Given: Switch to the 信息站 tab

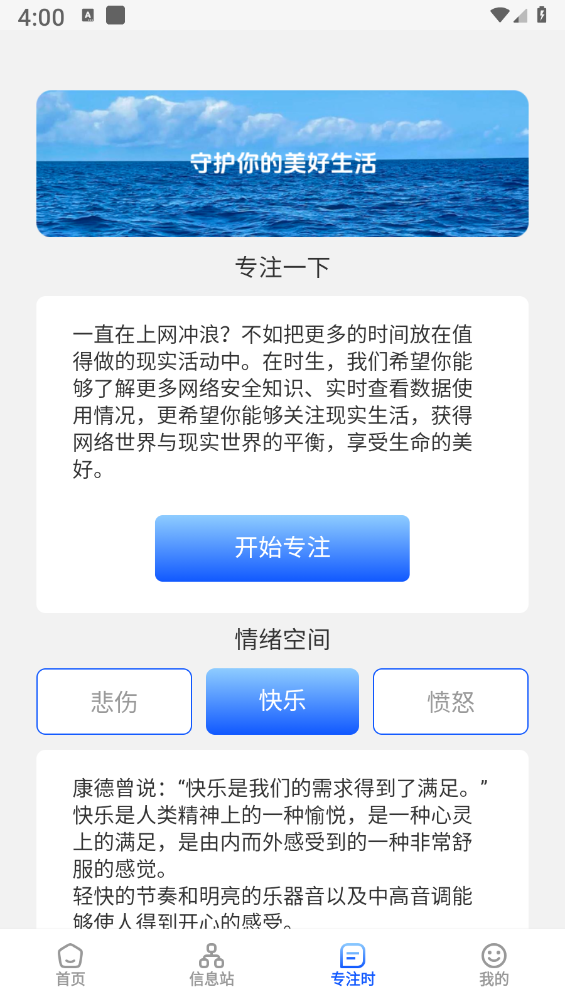Looking at the screenshot, I should click(211, 965).
